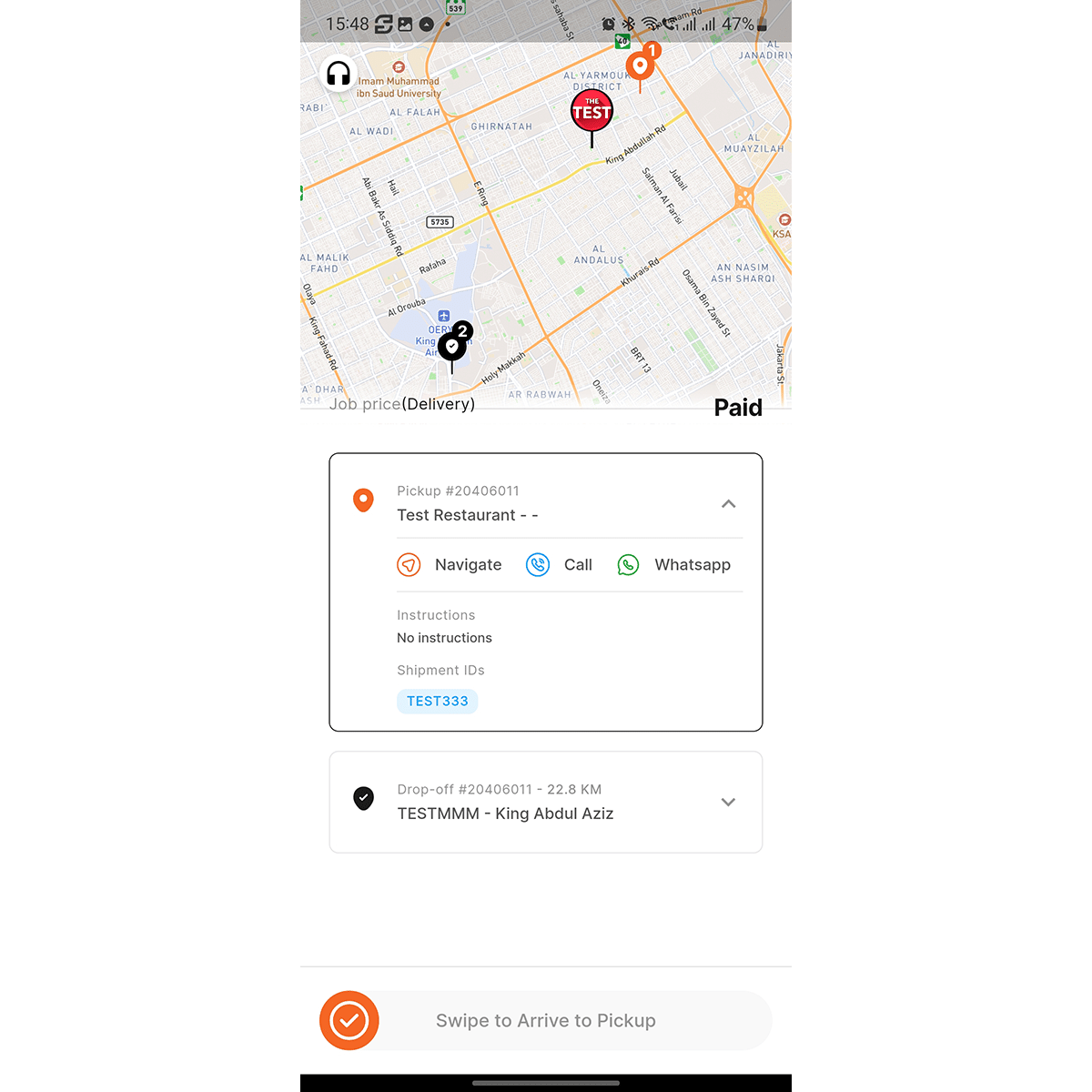The image size is (1092, 1092).
Task: Tap the orange check arrive button
Action: [349, 1021]
